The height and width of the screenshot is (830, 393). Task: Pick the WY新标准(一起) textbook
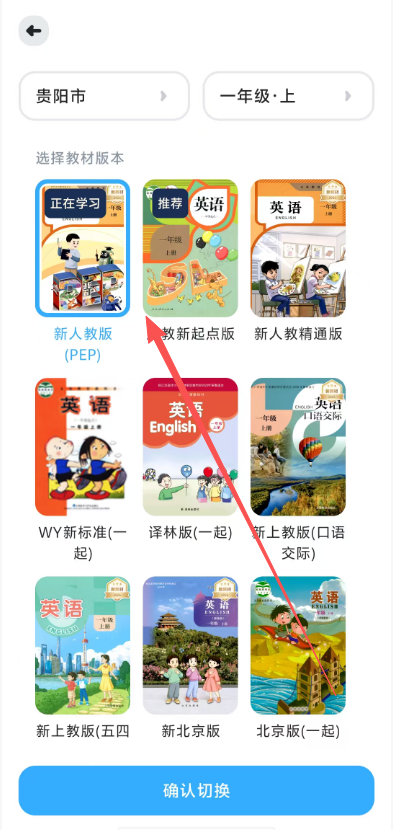pyautogui.click(x=83, y=447)
